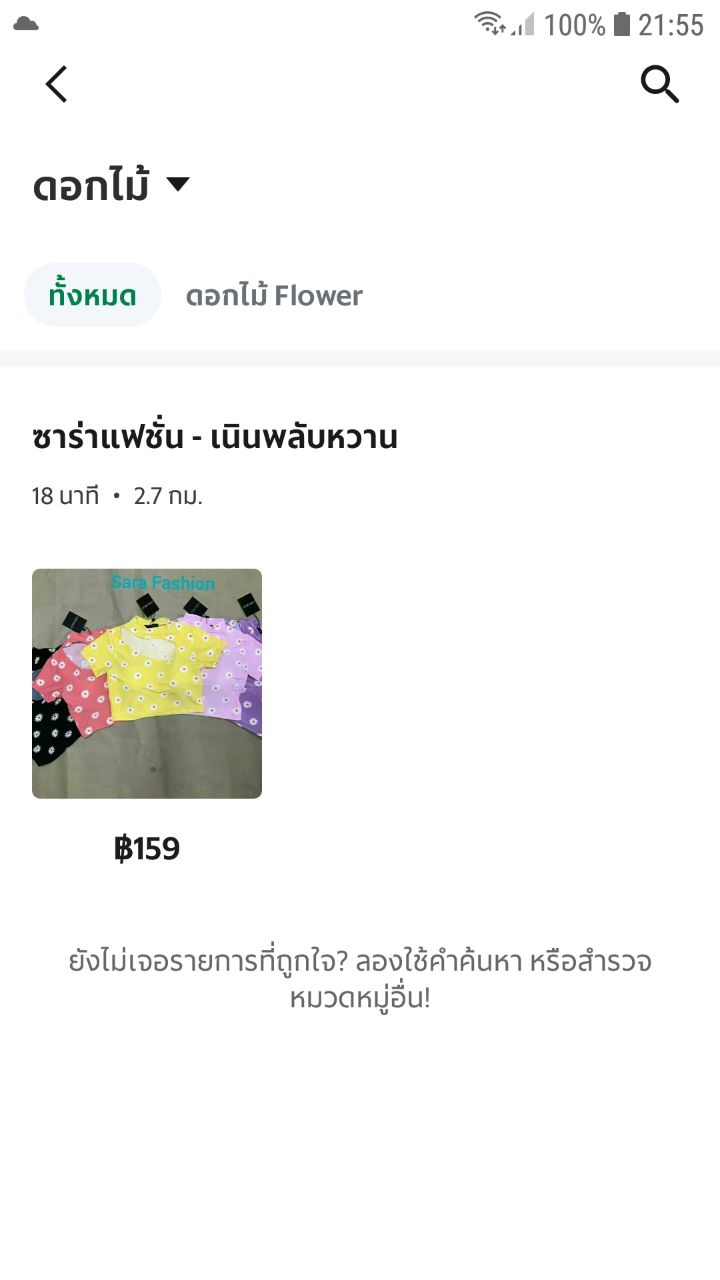The height and width of the screenshot is (1280, 720).
Task: Switch to the ดอกไม้ Flower tab
Action: (274, 296)
